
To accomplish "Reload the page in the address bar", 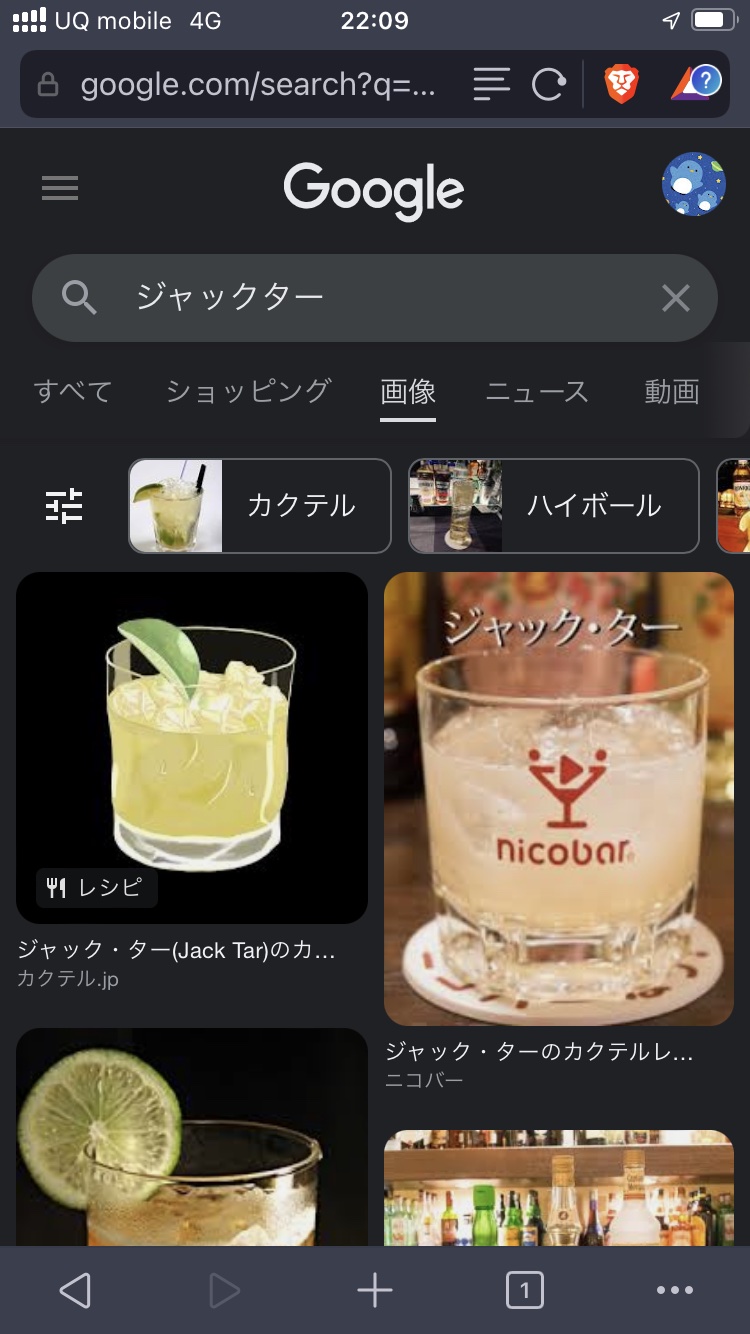I will click(548, 85).
